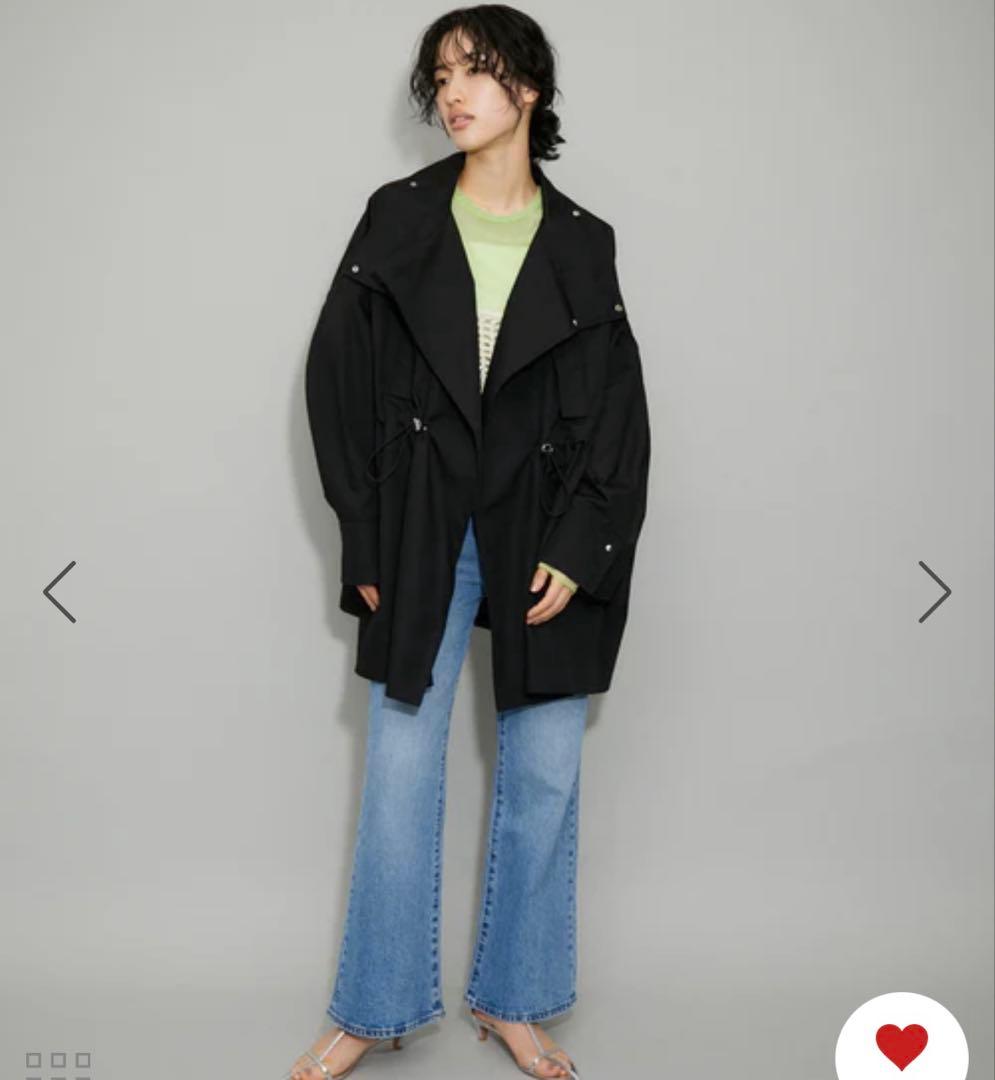Open the image grid view icon
The width and height of the screenshot is (995, 1080).
pyautogui.click(x=58, y=1063)
